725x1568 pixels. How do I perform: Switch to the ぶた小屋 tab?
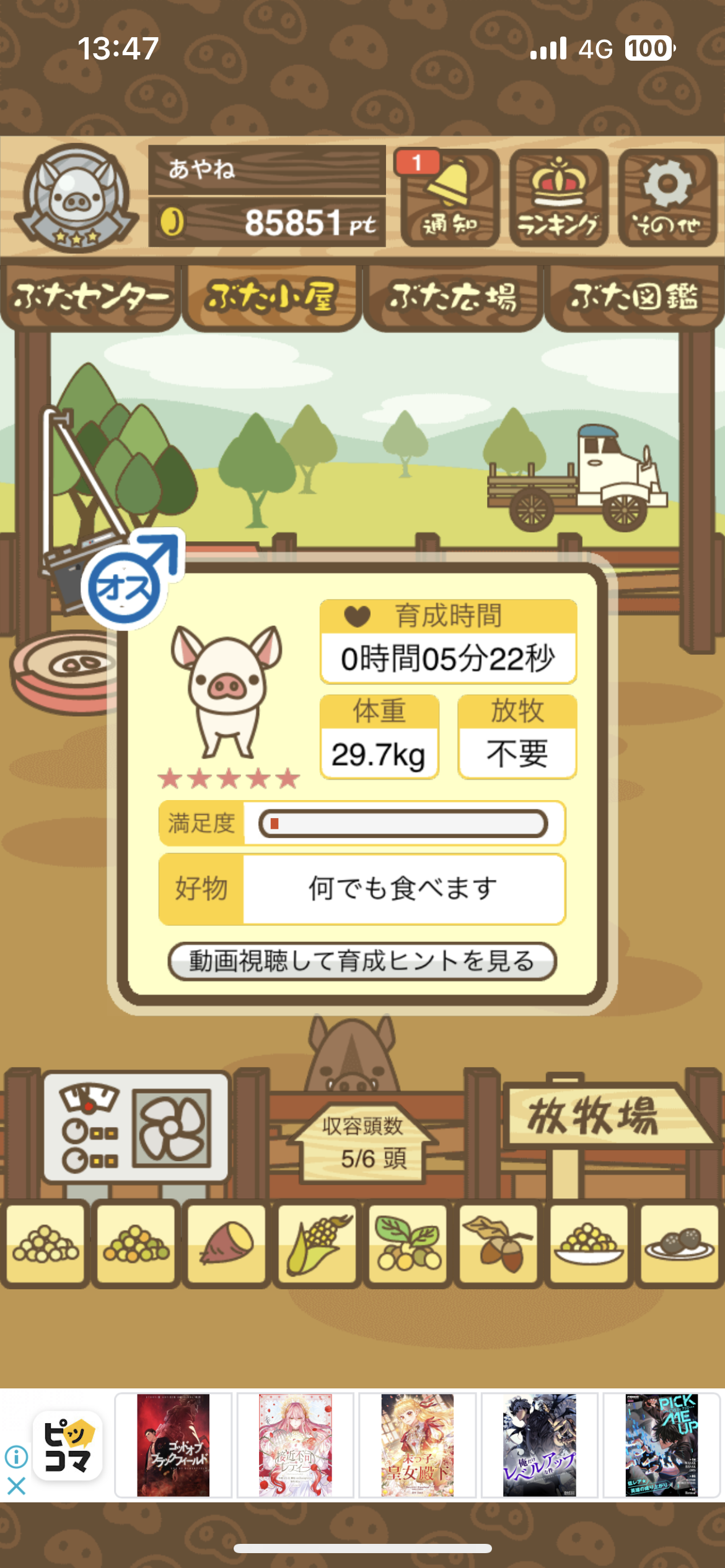click(271, 297)
